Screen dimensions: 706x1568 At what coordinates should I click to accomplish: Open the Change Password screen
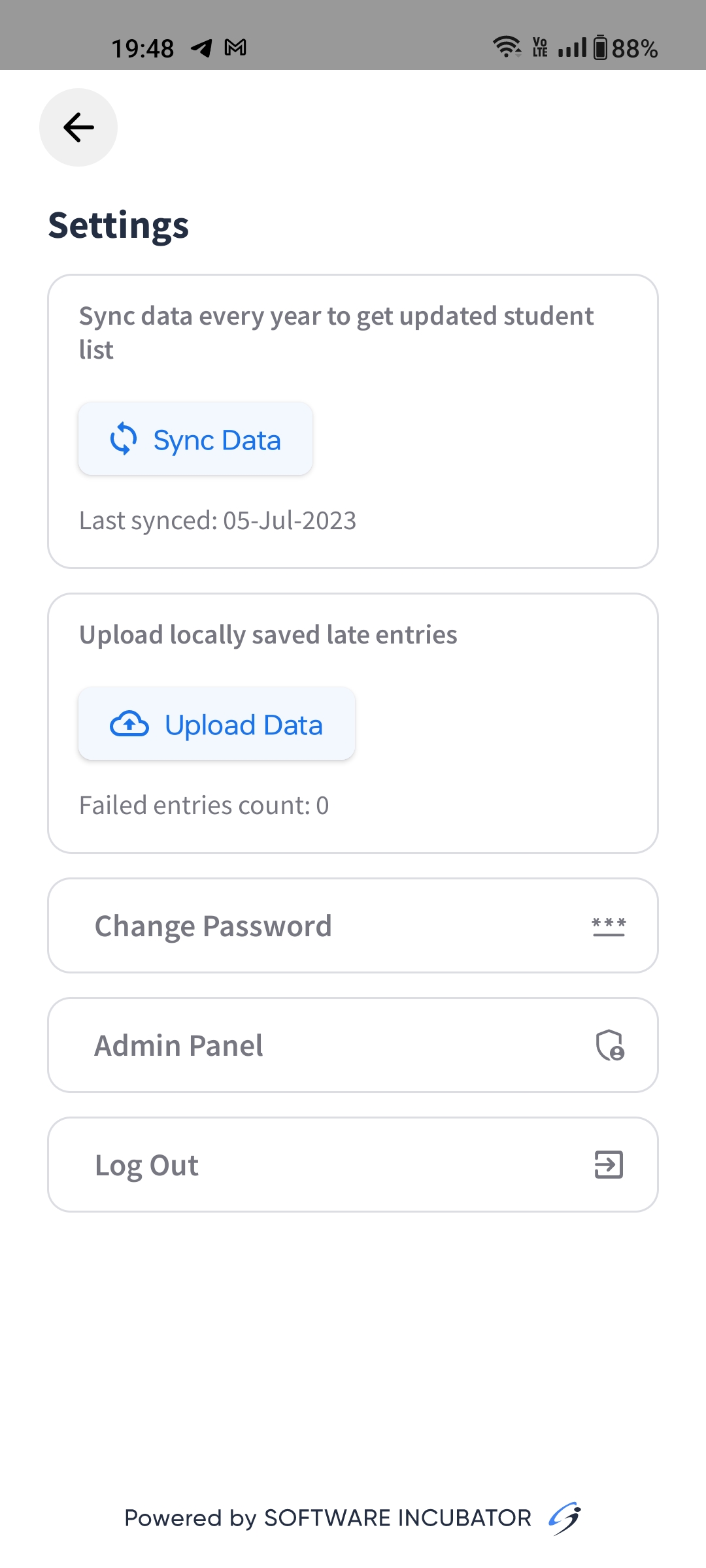(353, 925)
